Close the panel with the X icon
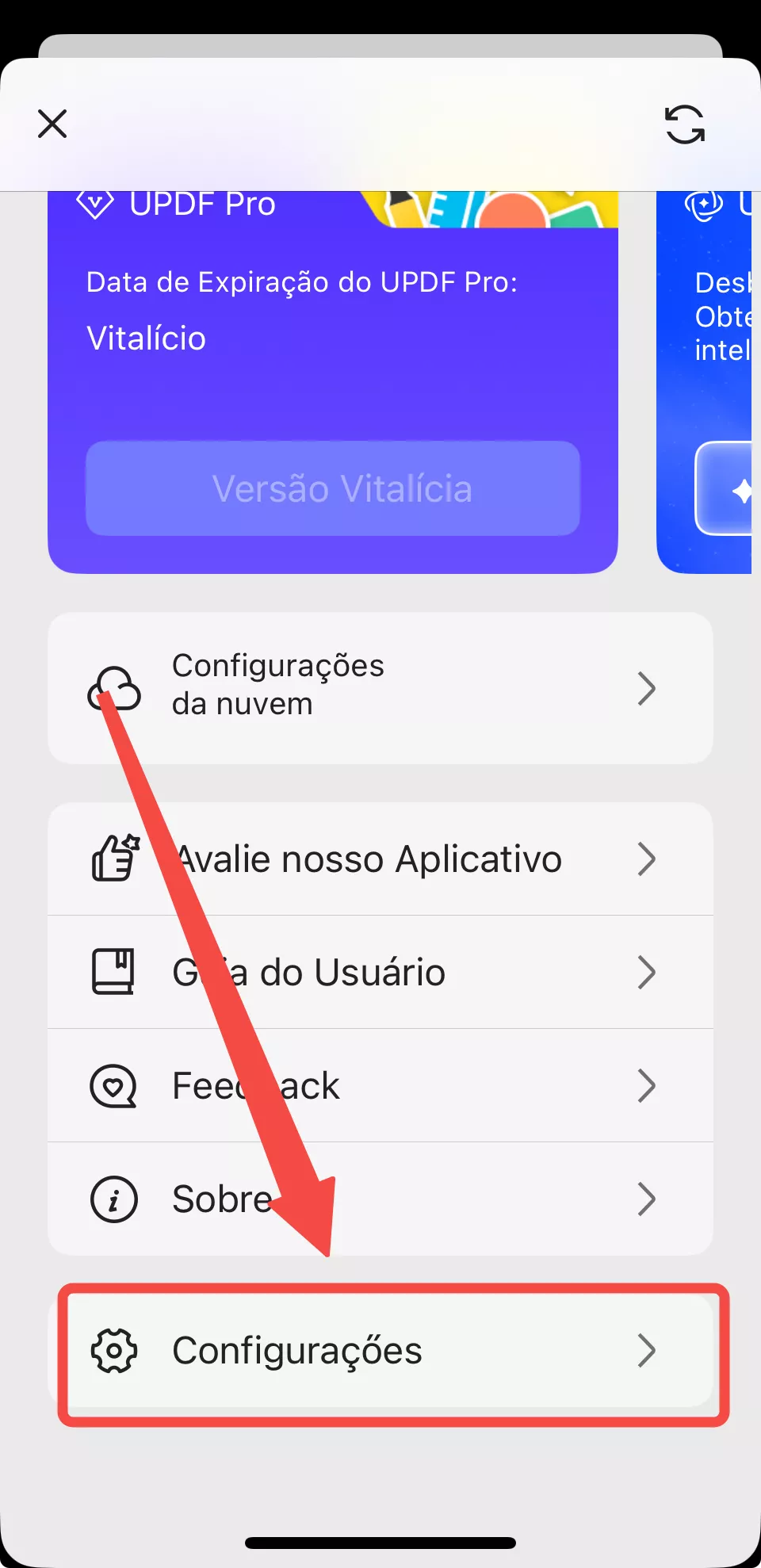Viewport: 761px width, 1568px height. tap(52, 124)
